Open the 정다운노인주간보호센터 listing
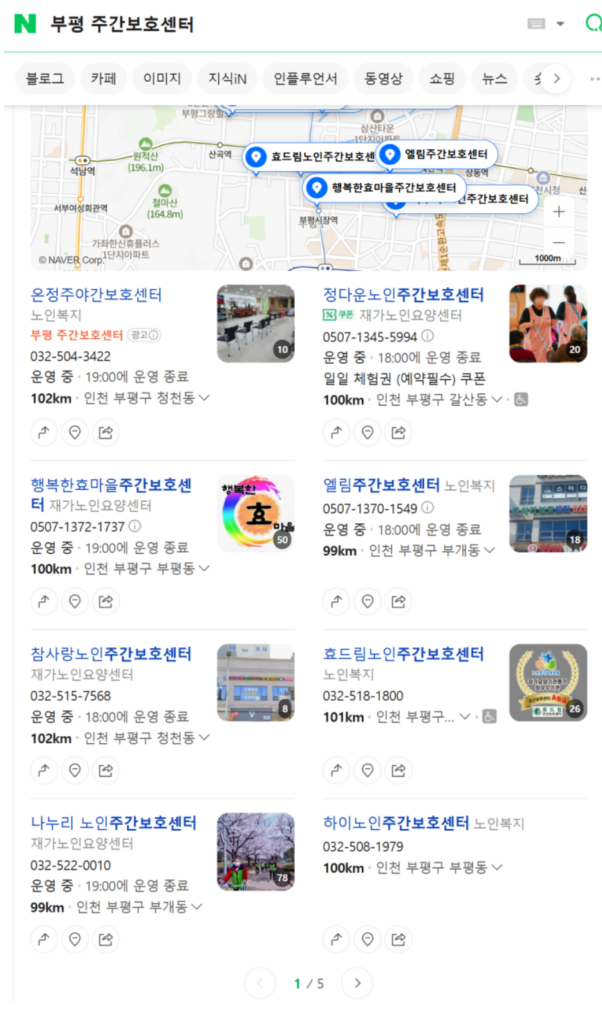Image resolution: width=602 pixels, height=1024 pixels. (403, 295)
